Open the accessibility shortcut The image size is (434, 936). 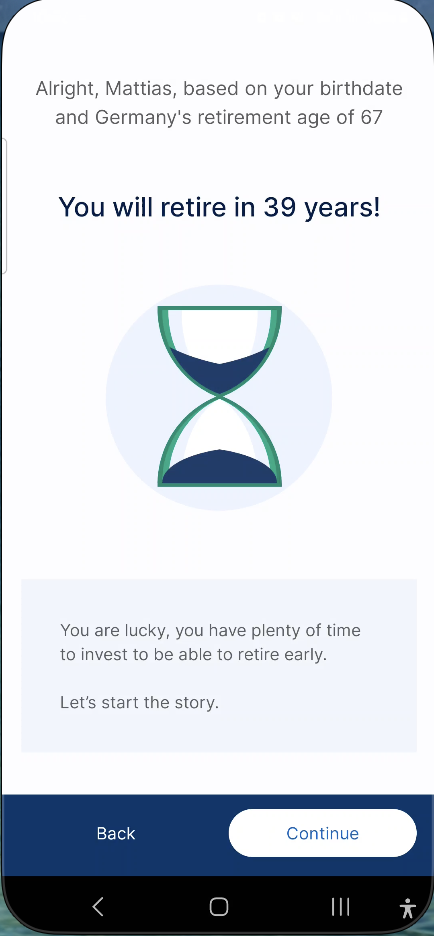[408, 907]
